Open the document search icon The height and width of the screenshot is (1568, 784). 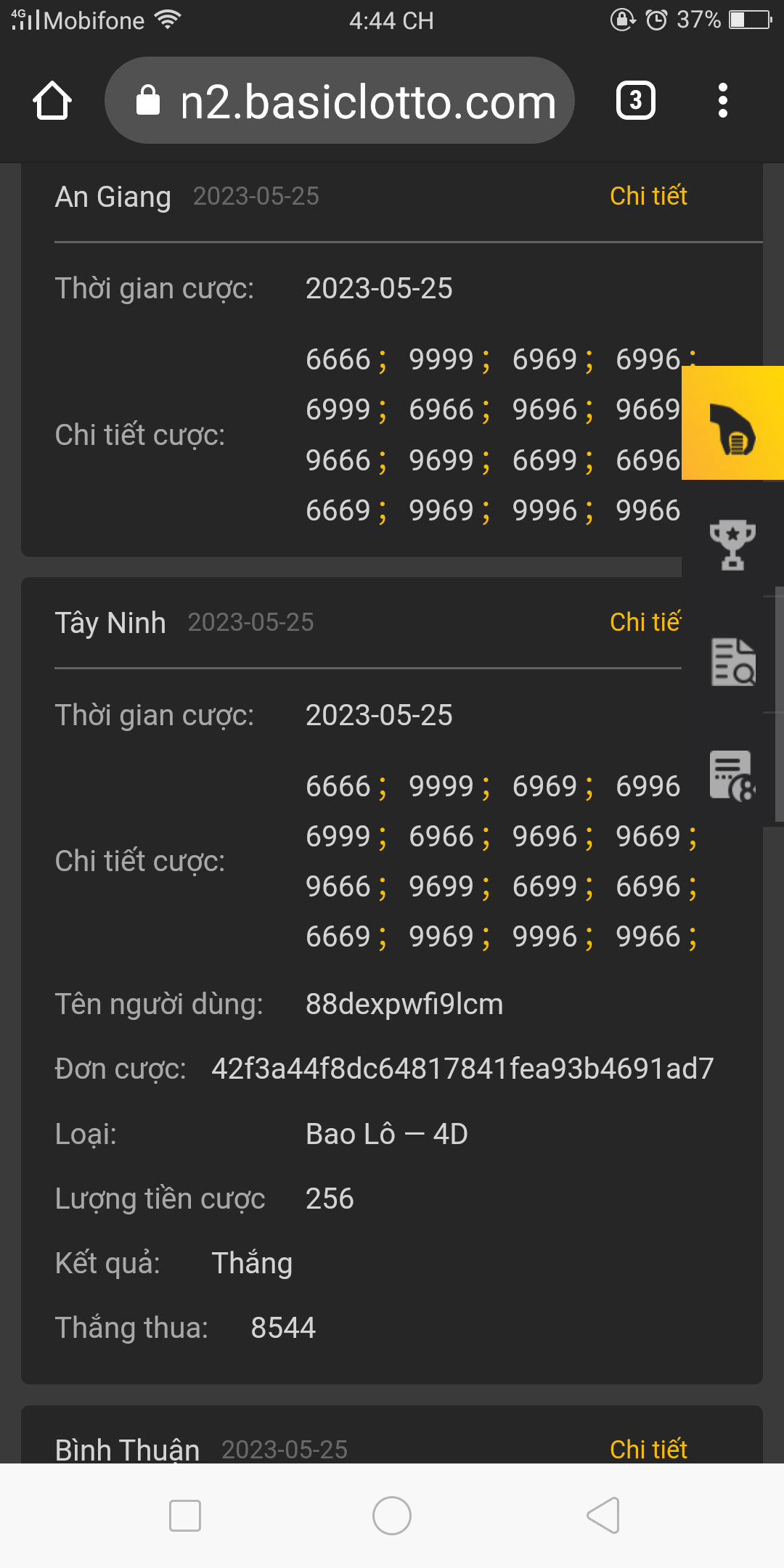pyautogui.click(x=733, y=661)
